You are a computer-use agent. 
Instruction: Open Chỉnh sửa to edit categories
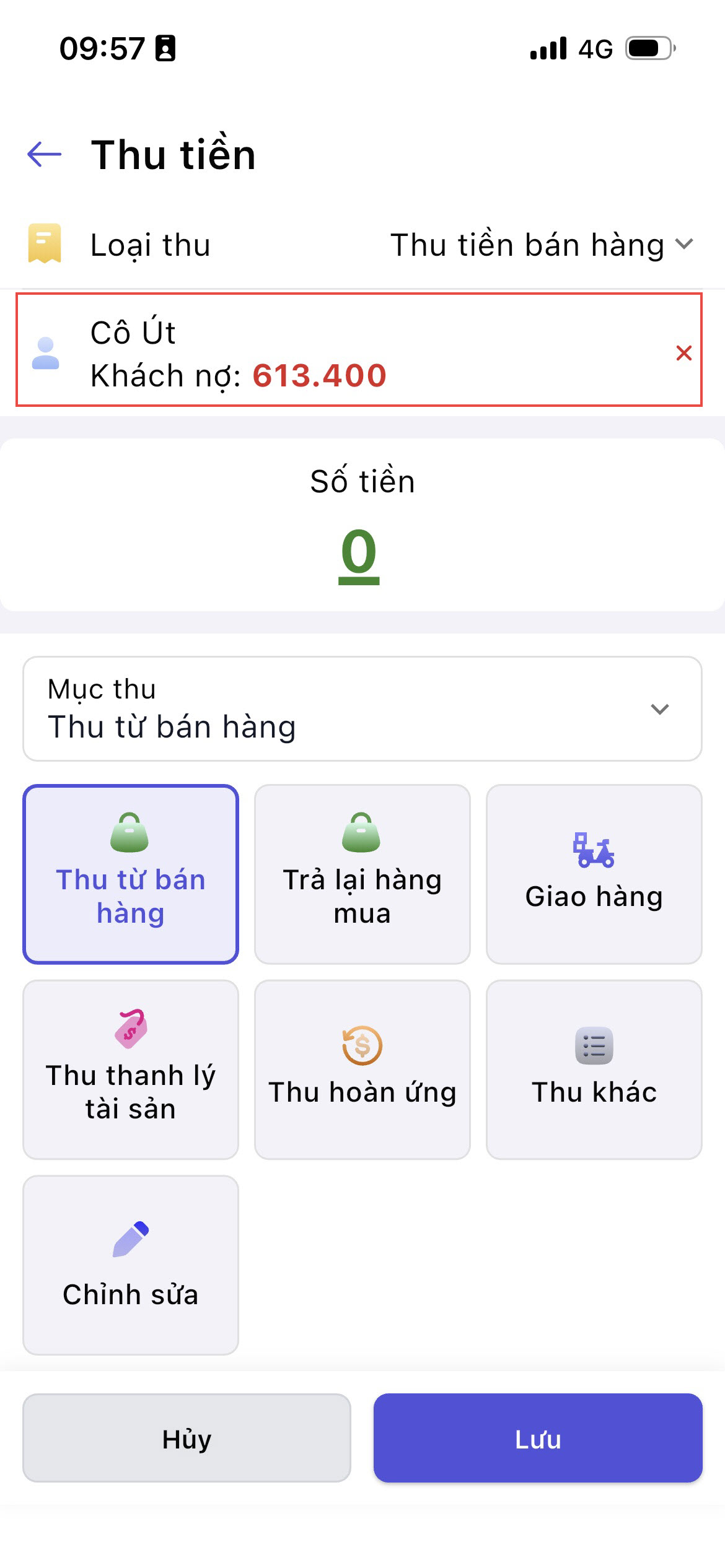tap(131, 1265)
